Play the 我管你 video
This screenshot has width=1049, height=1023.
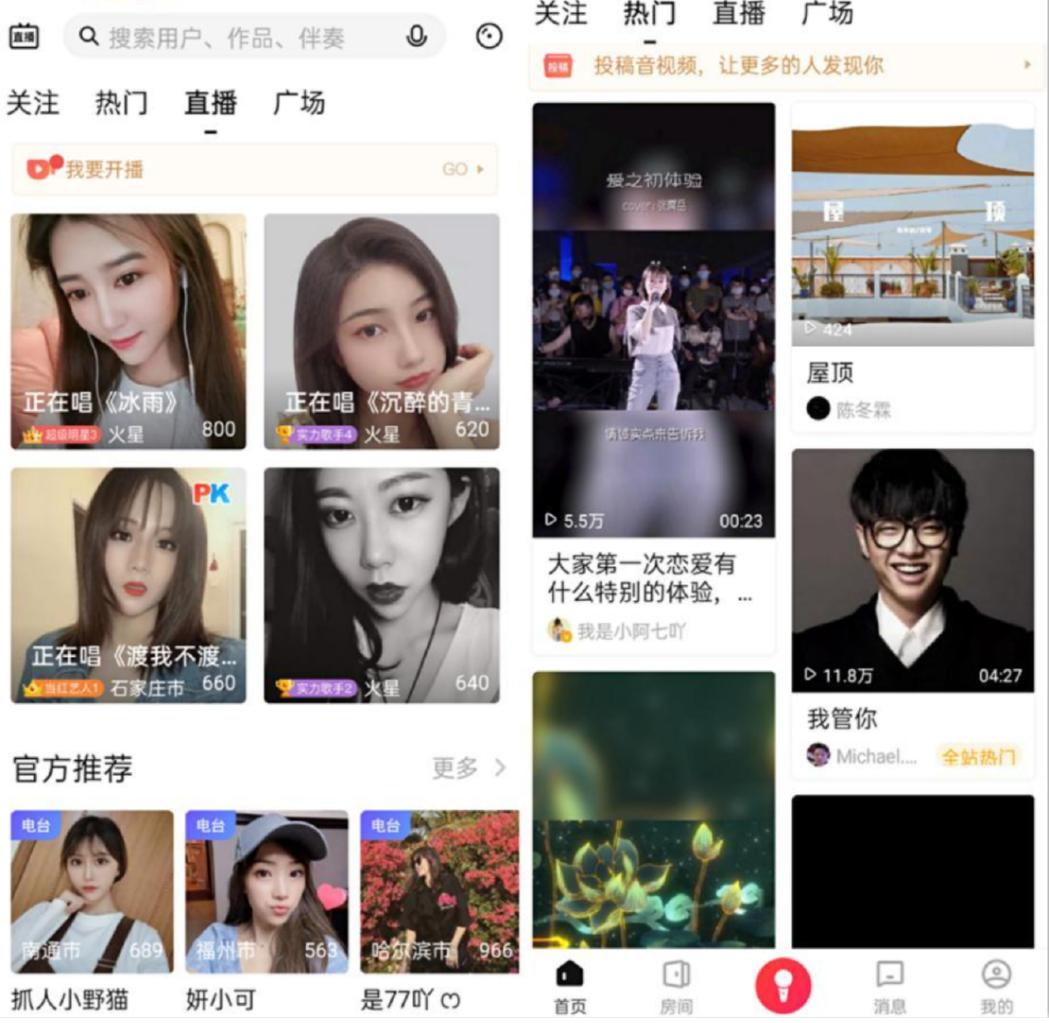pos(912,570)
